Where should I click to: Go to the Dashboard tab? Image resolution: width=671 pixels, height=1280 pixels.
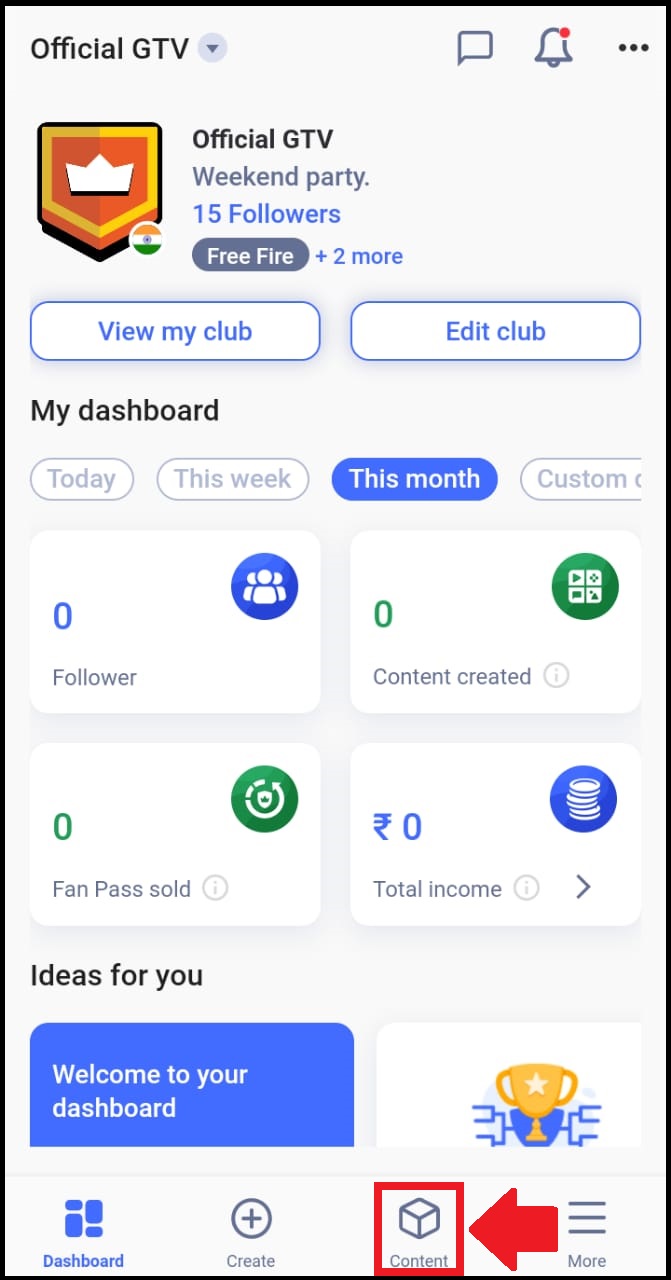[x=83, y=1233]
